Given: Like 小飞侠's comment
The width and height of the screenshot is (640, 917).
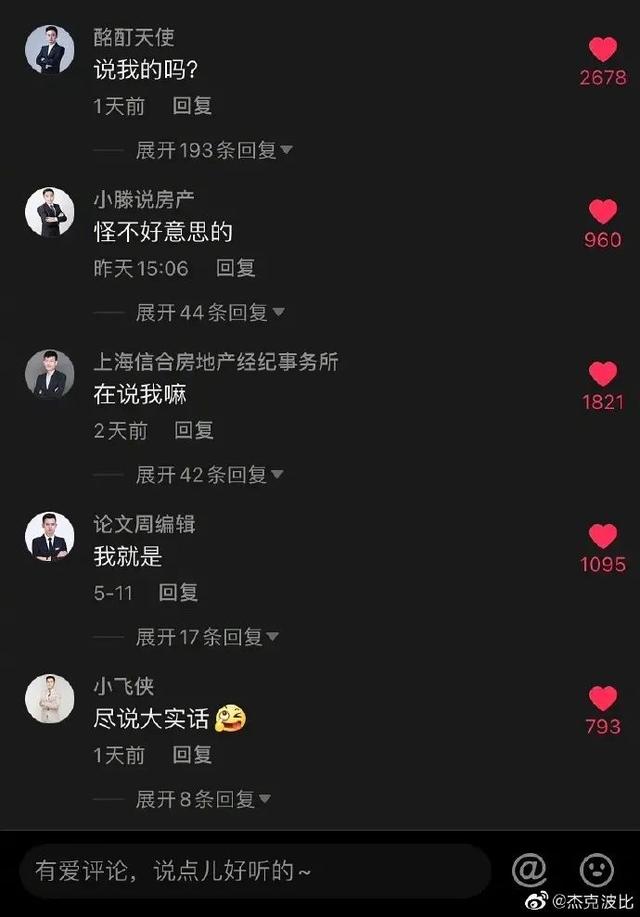Looking at the screenshot, I should click(603, 699).
